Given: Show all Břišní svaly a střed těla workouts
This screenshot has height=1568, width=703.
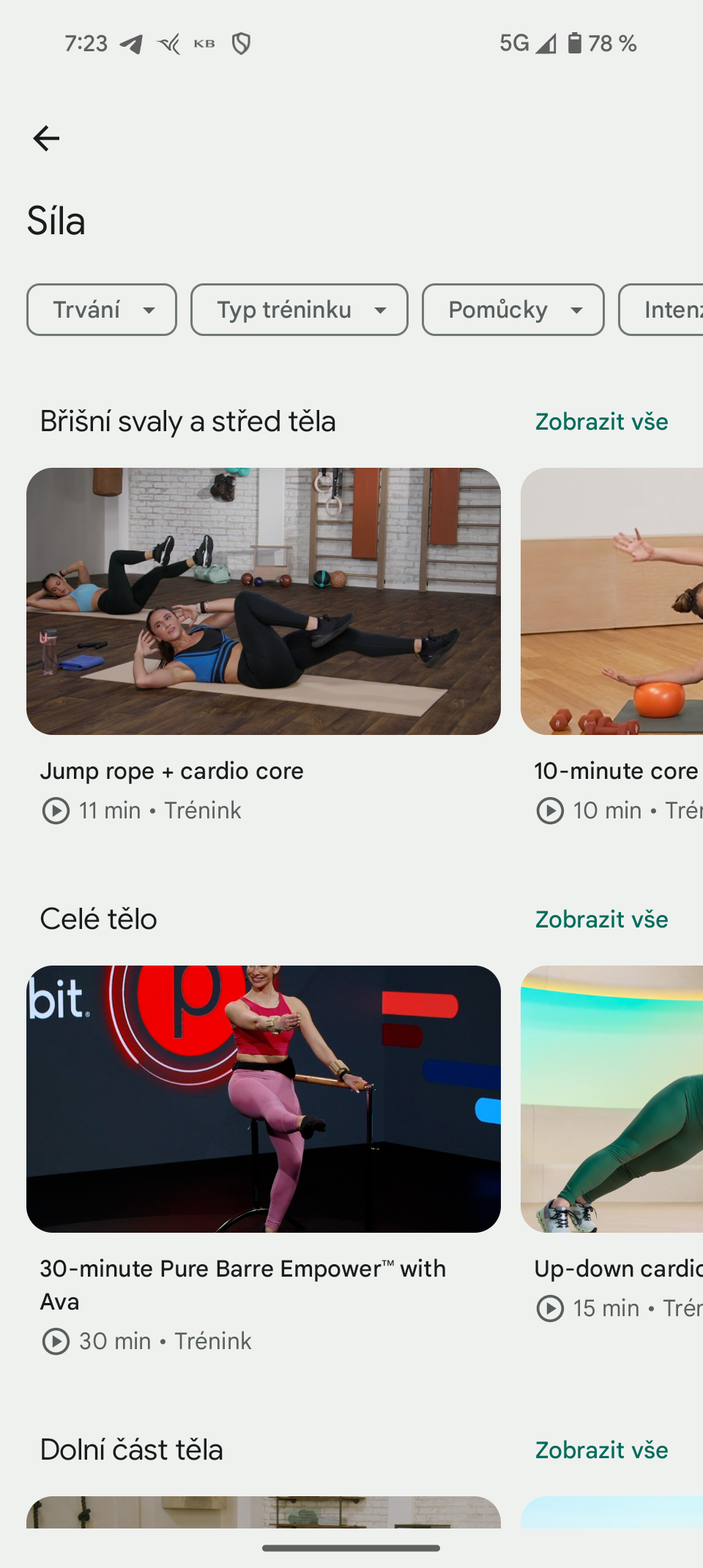Looking at the screenshot, I should click(601, 422).
